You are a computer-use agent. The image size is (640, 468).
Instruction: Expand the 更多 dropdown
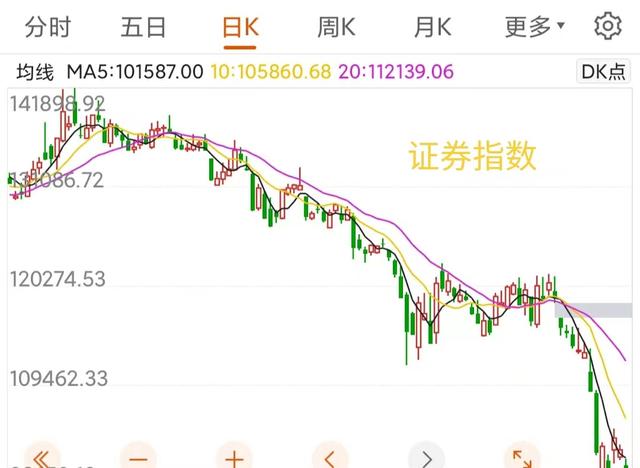pos(534,27)
